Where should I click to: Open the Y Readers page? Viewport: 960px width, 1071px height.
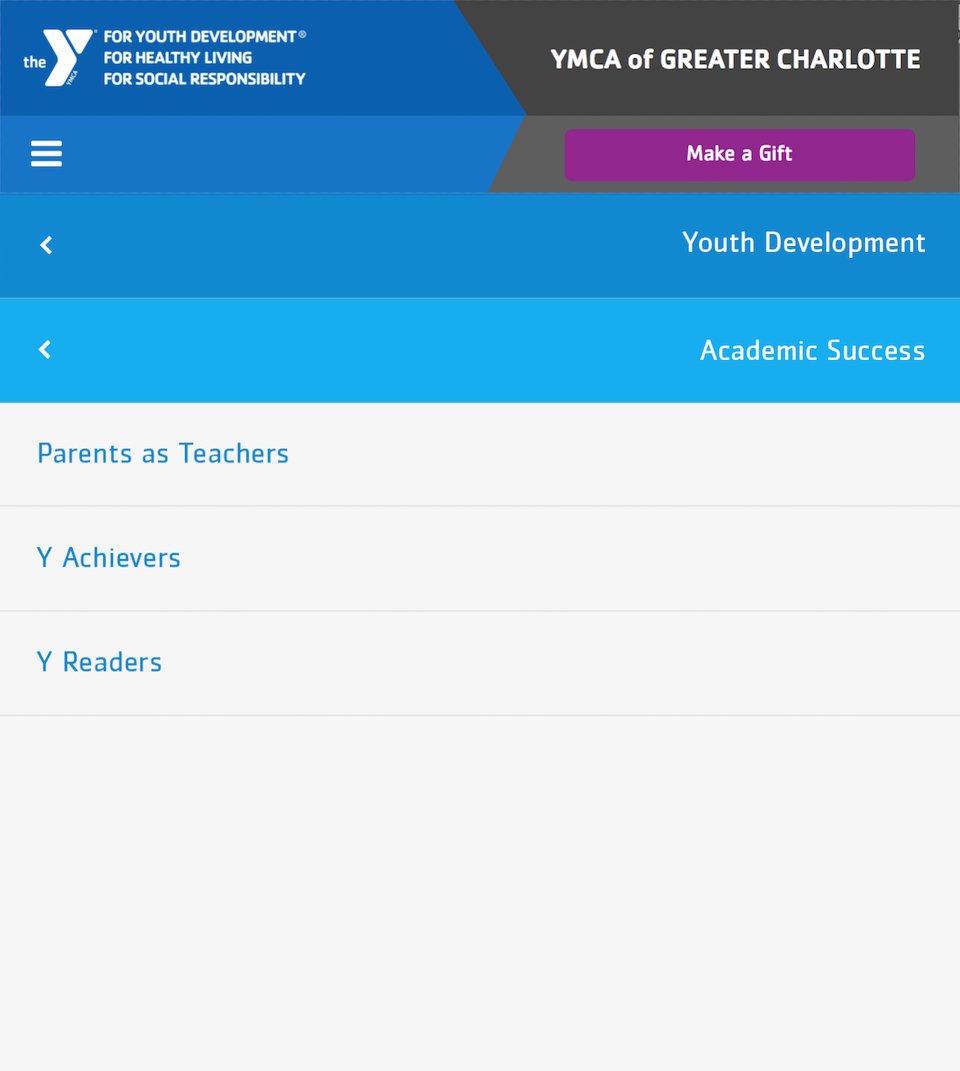[100, 662]
